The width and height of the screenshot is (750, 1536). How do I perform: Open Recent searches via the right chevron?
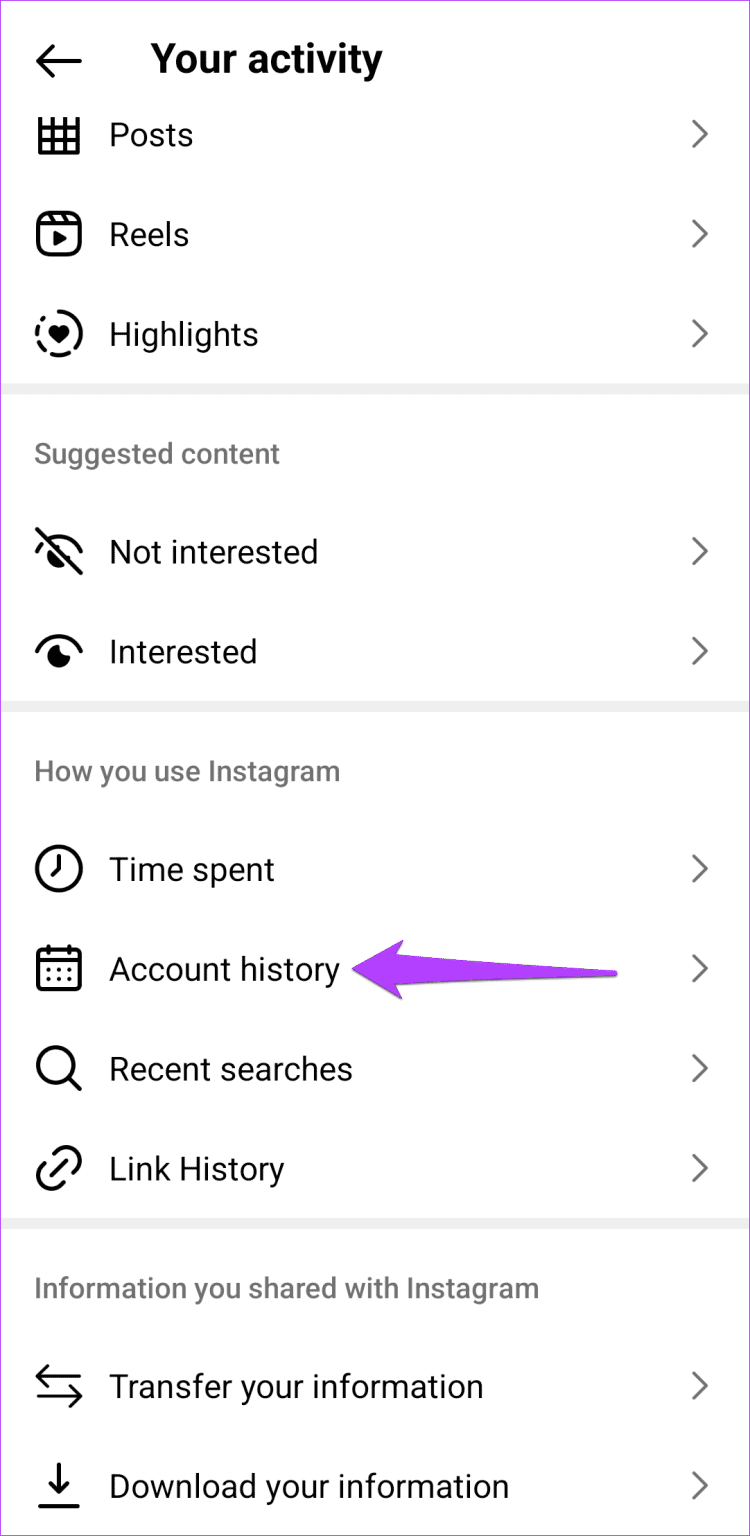pos(700,1068)
